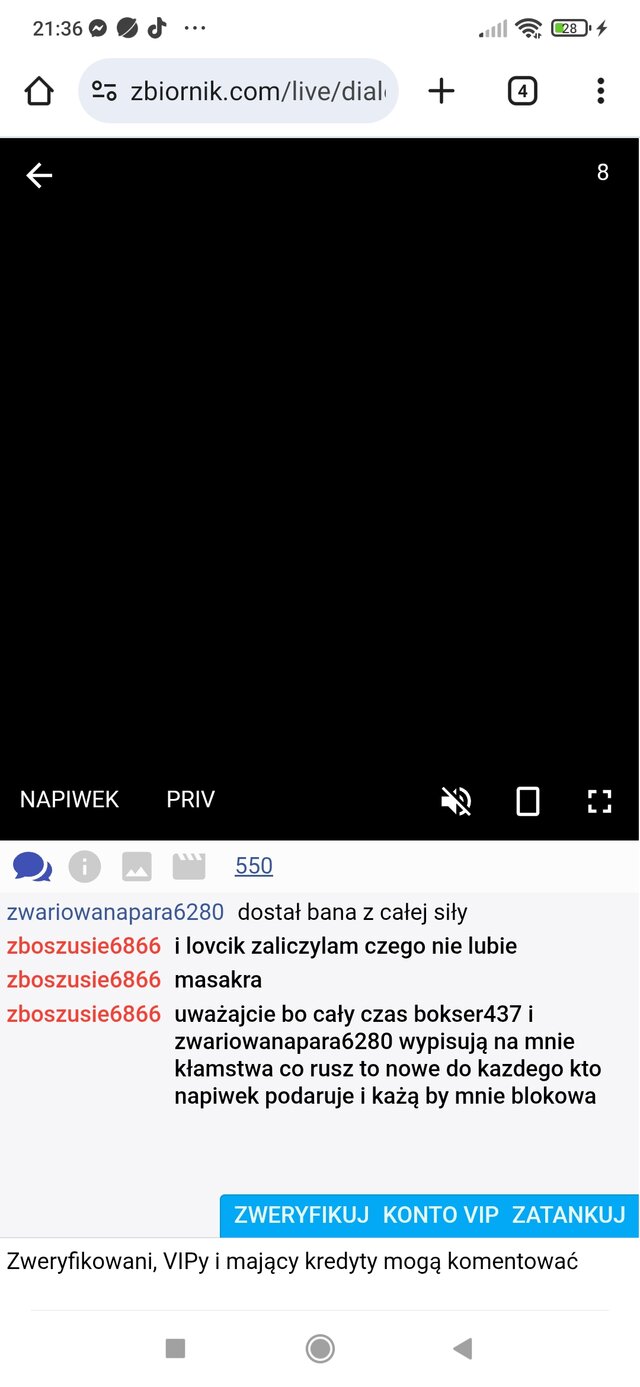The width and height of the screenshot is (640, 1387).
Task: Enter fullscreen video mode
Action: coord(599,801)
